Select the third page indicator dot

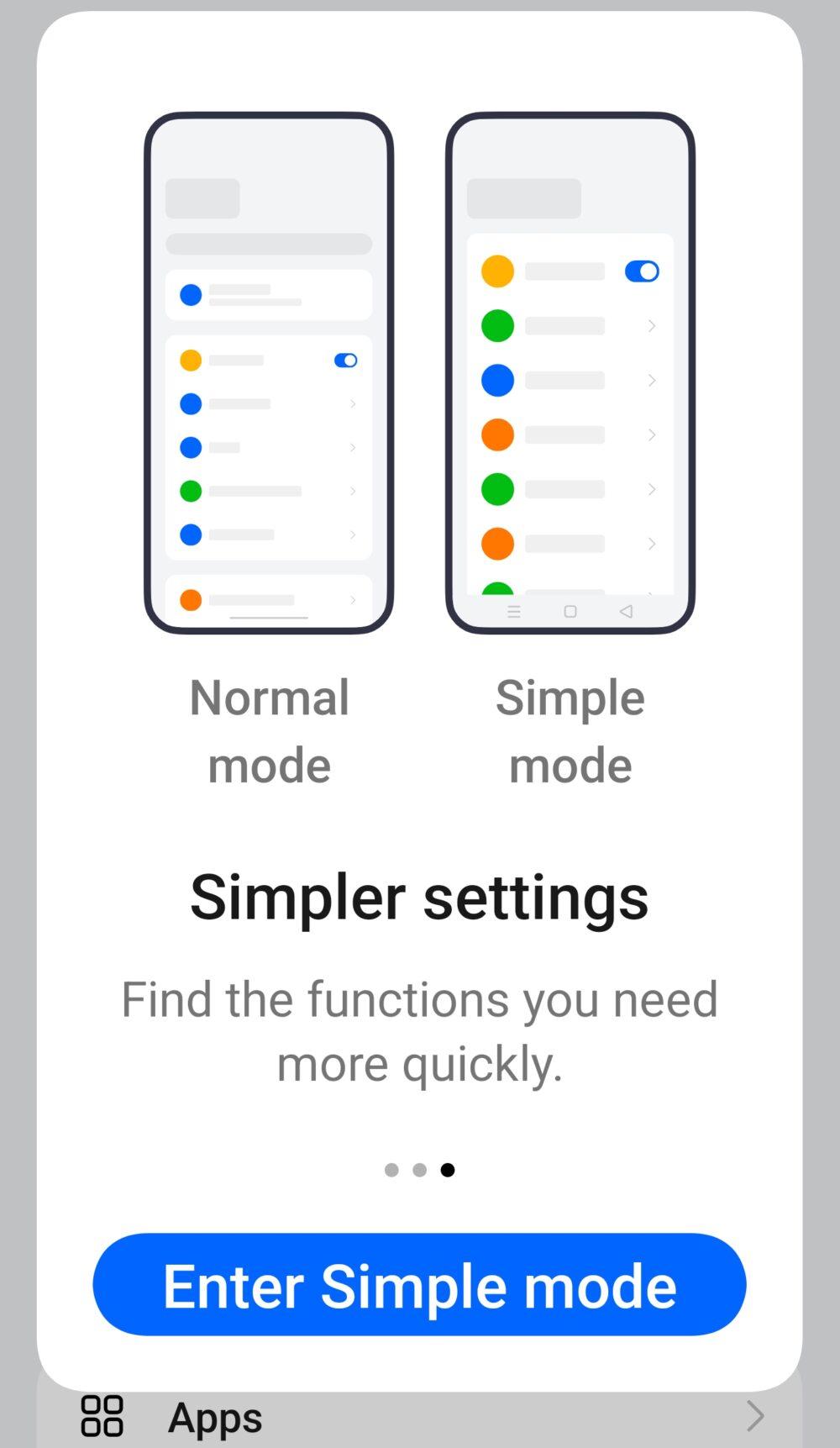pos(448,1169)
